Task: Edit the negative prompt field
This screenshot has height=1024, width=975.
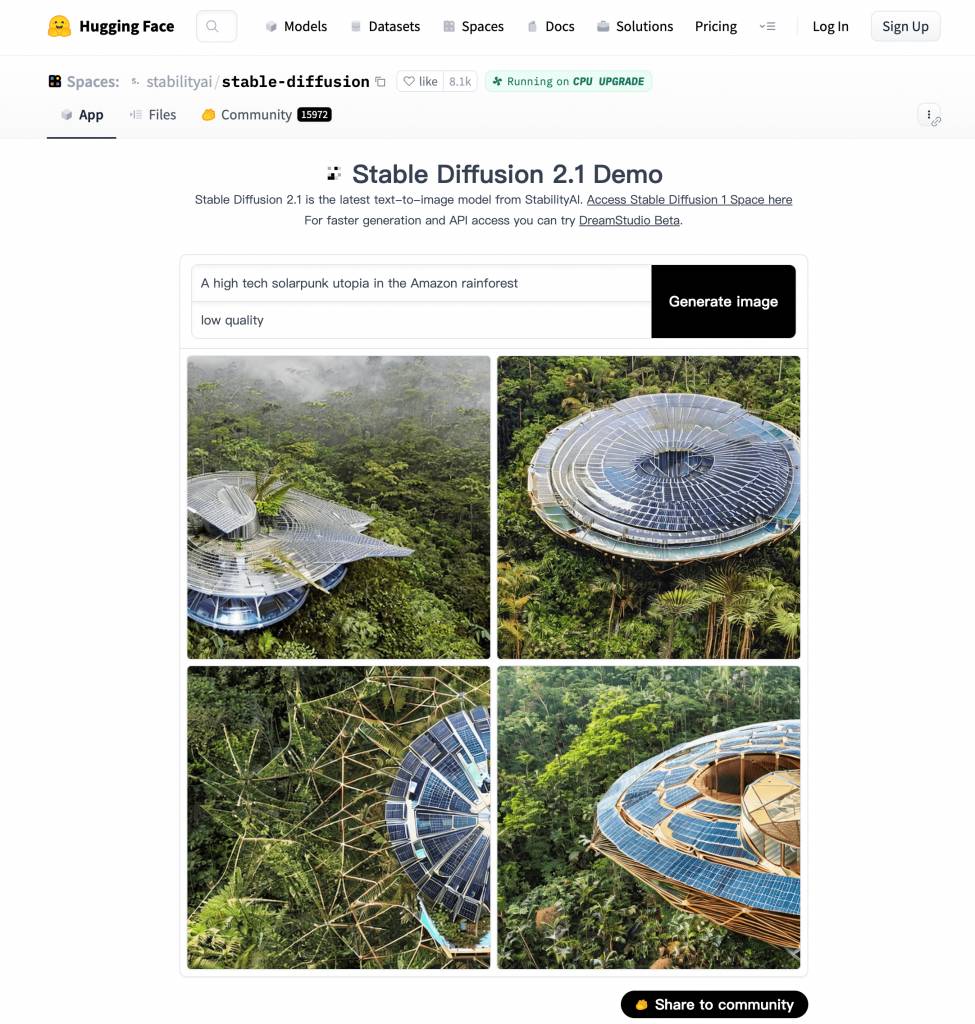Action: click(x=420, y=320)
